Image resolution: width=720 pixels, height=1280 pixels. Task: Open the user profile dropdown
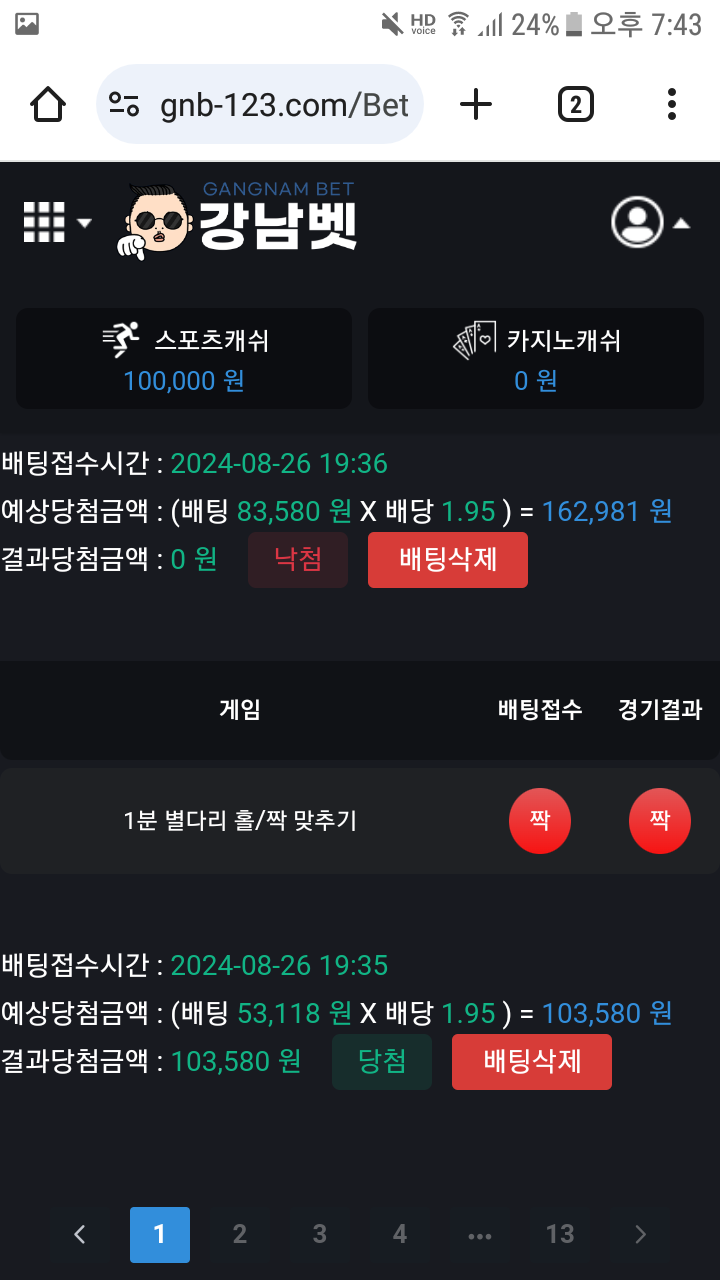click(x=650, y=222)
